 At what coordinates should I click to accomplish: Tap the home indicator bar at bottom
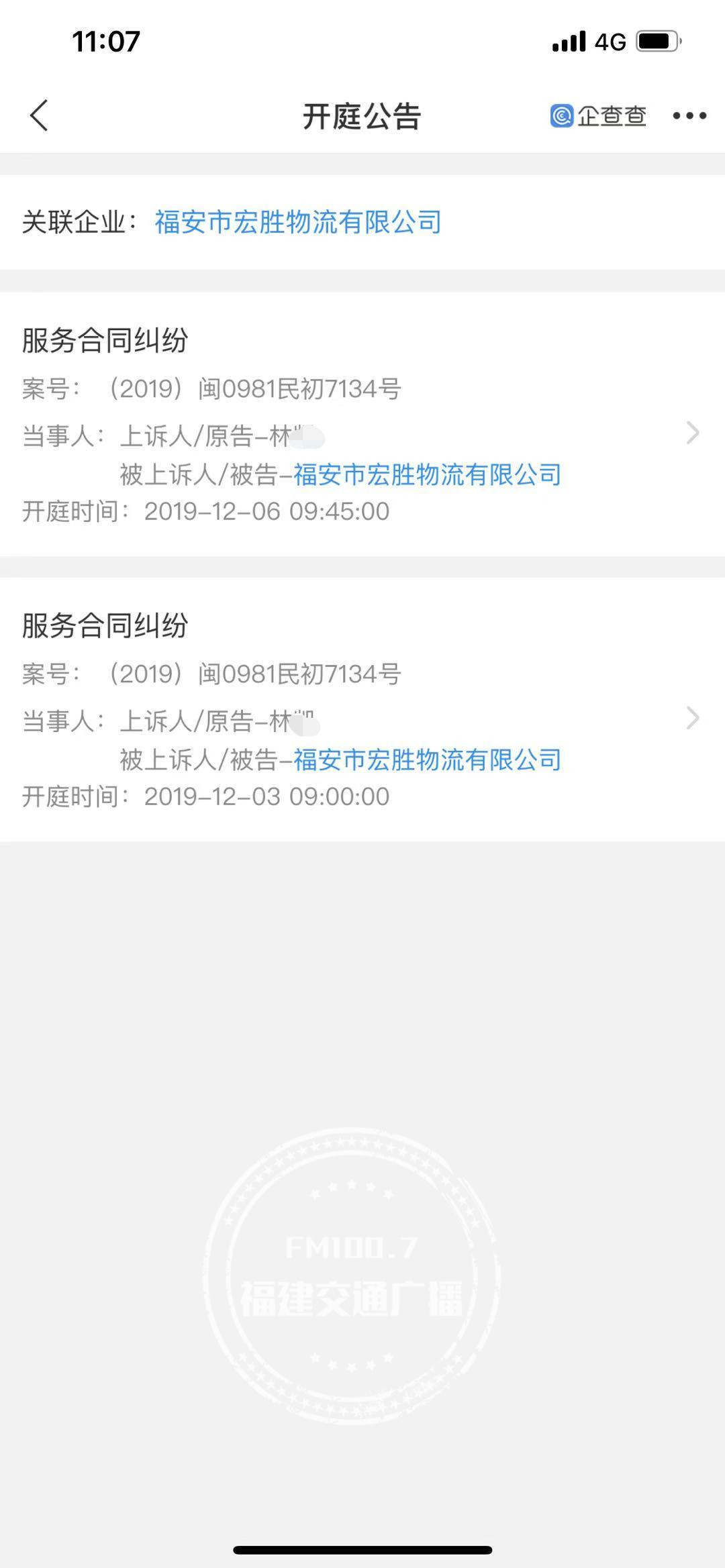362,1549
